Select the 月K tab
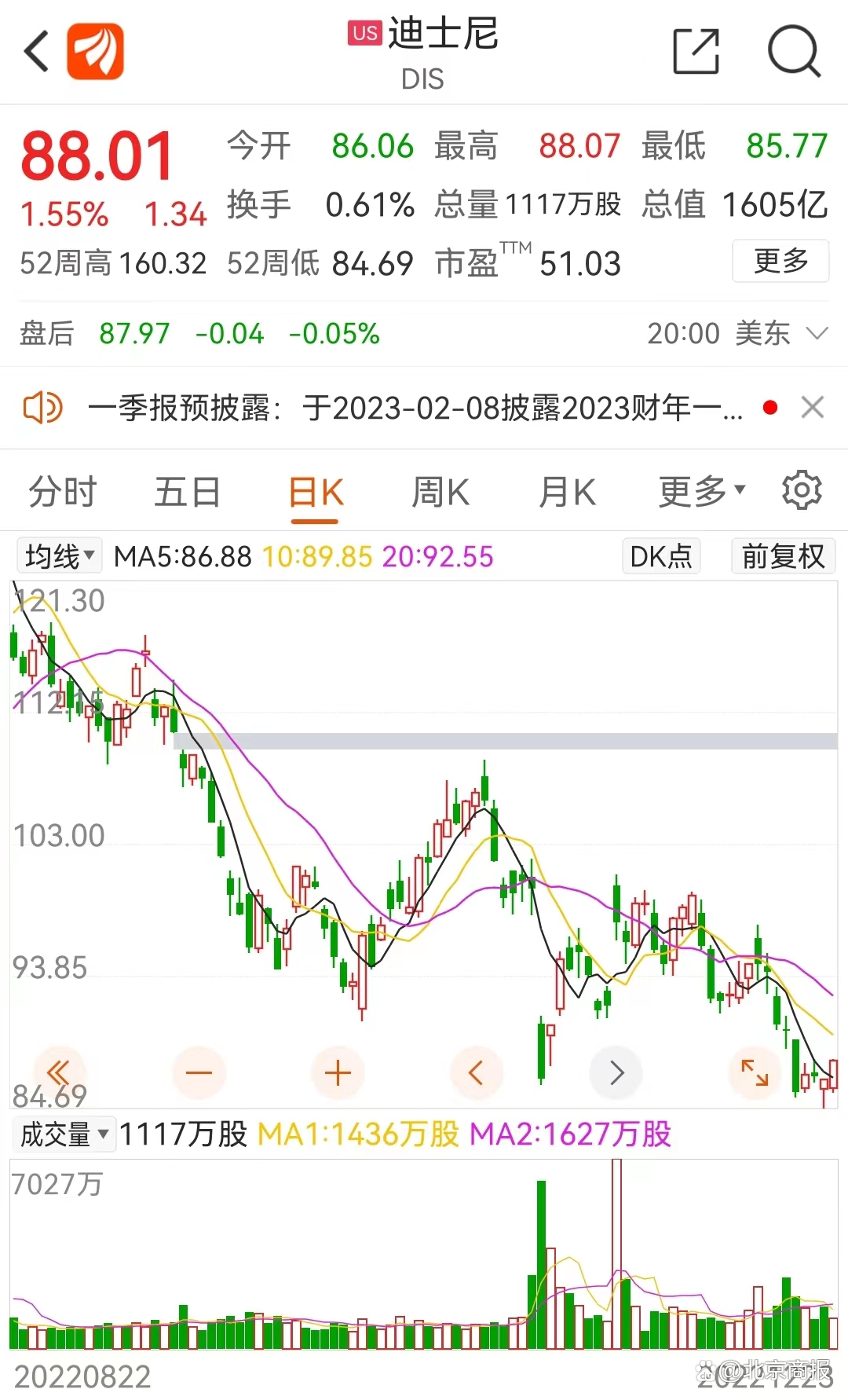The image size is (848, 1400). click(567, 493)
